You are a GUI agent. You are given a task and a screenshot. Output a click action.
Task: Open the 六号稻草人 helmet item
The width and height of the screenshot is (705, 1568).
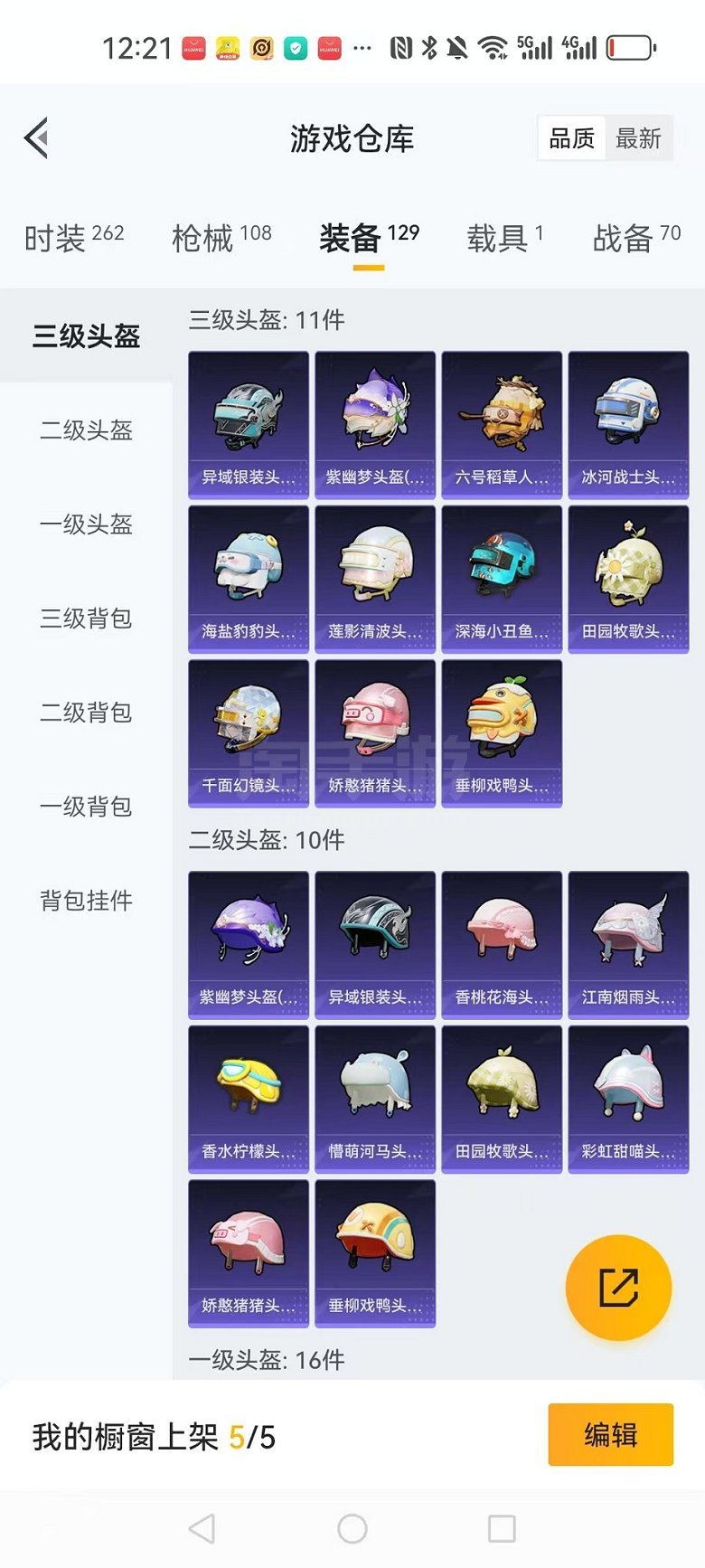[502, 424]
